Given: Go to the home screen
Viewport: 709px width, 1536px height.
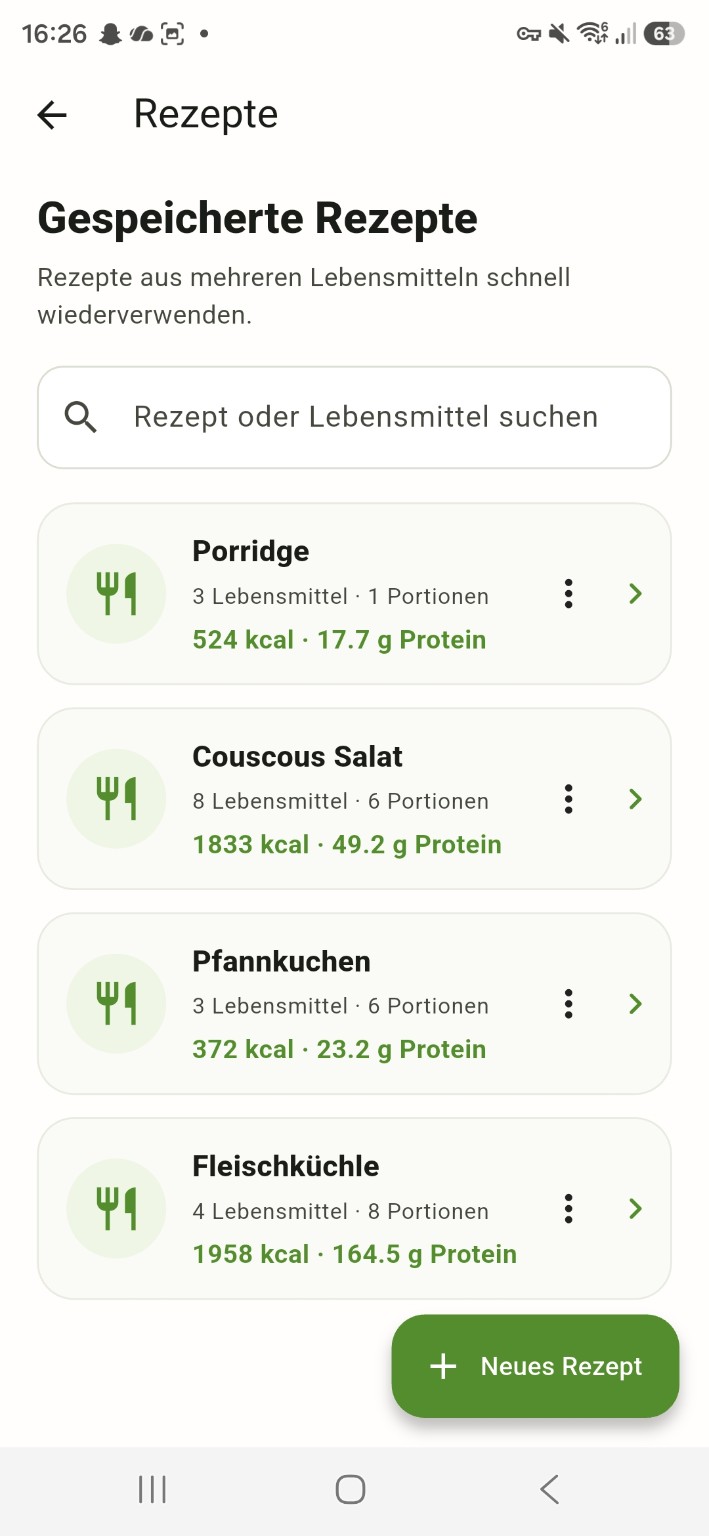Looking at the screenshot, I should (x=350, y=1489).
